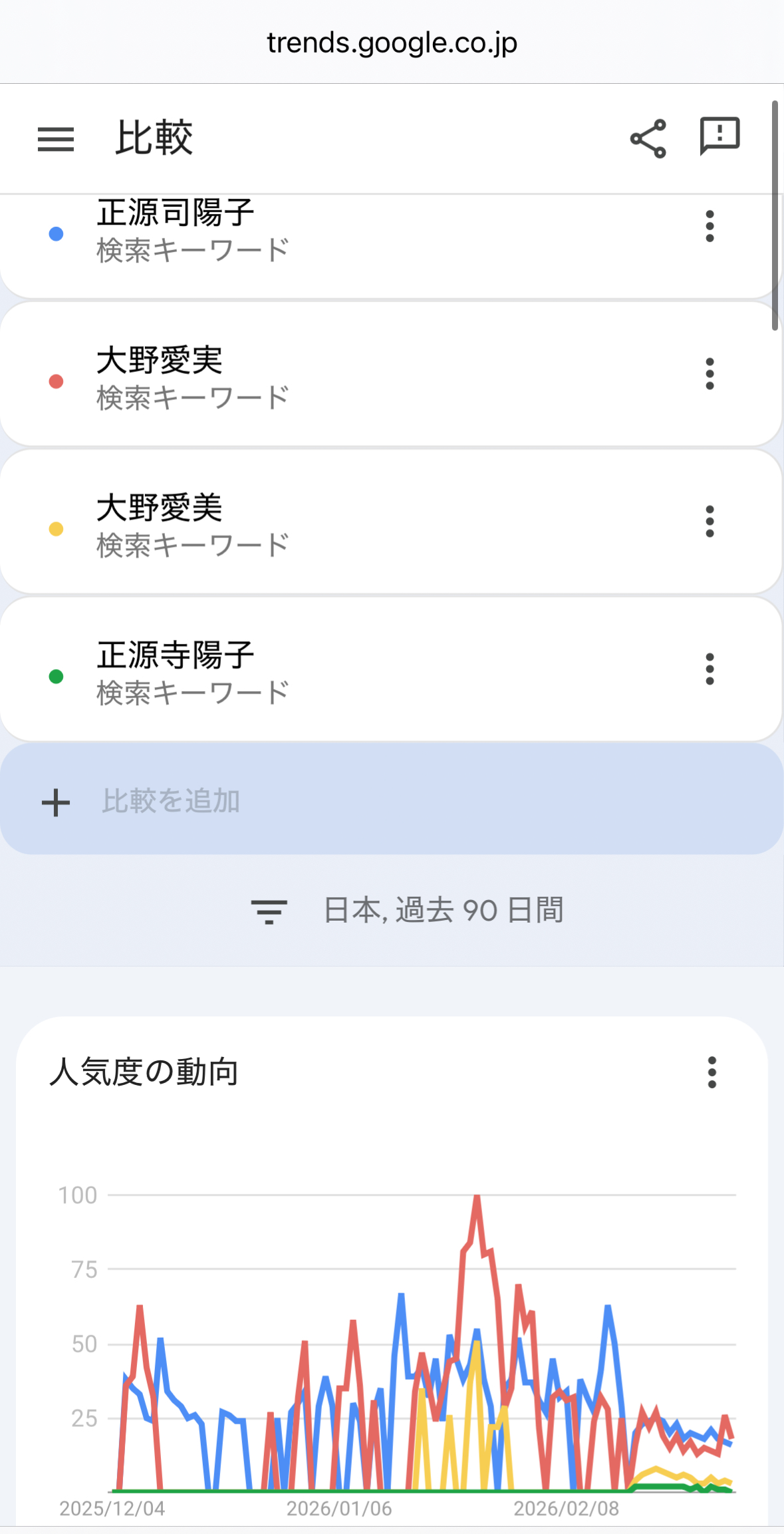Open options for 正源寺陽子 keyword

click(710, 669)
